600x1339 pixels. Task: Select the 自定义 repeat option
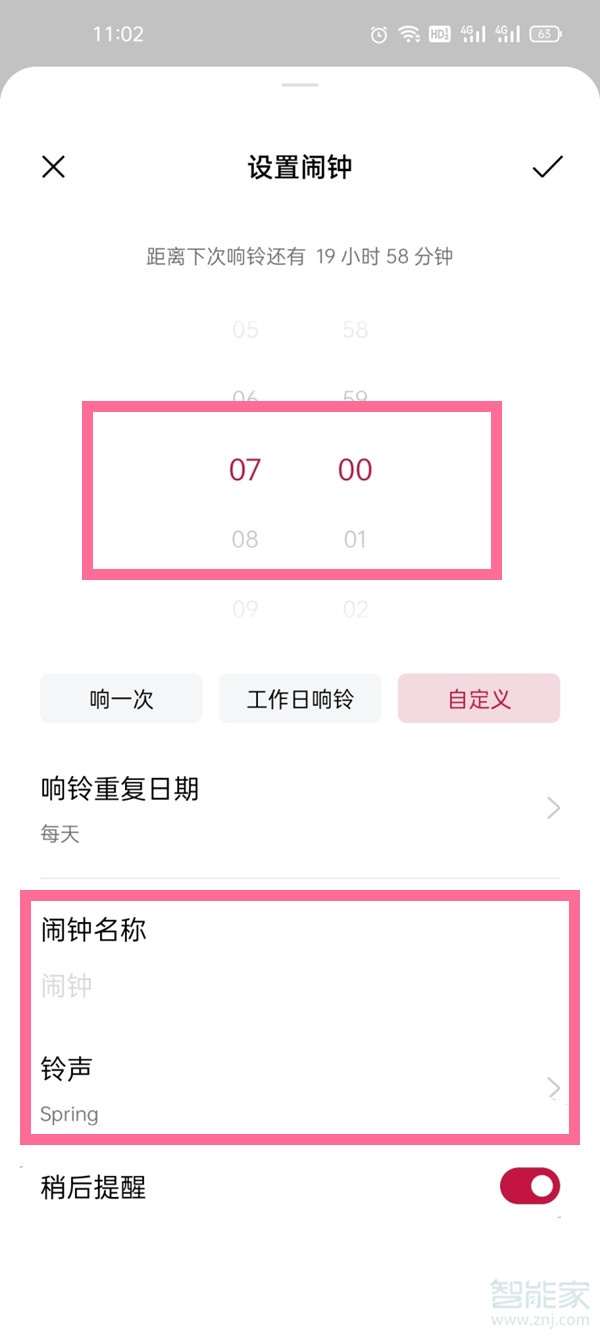pos(479,699)
